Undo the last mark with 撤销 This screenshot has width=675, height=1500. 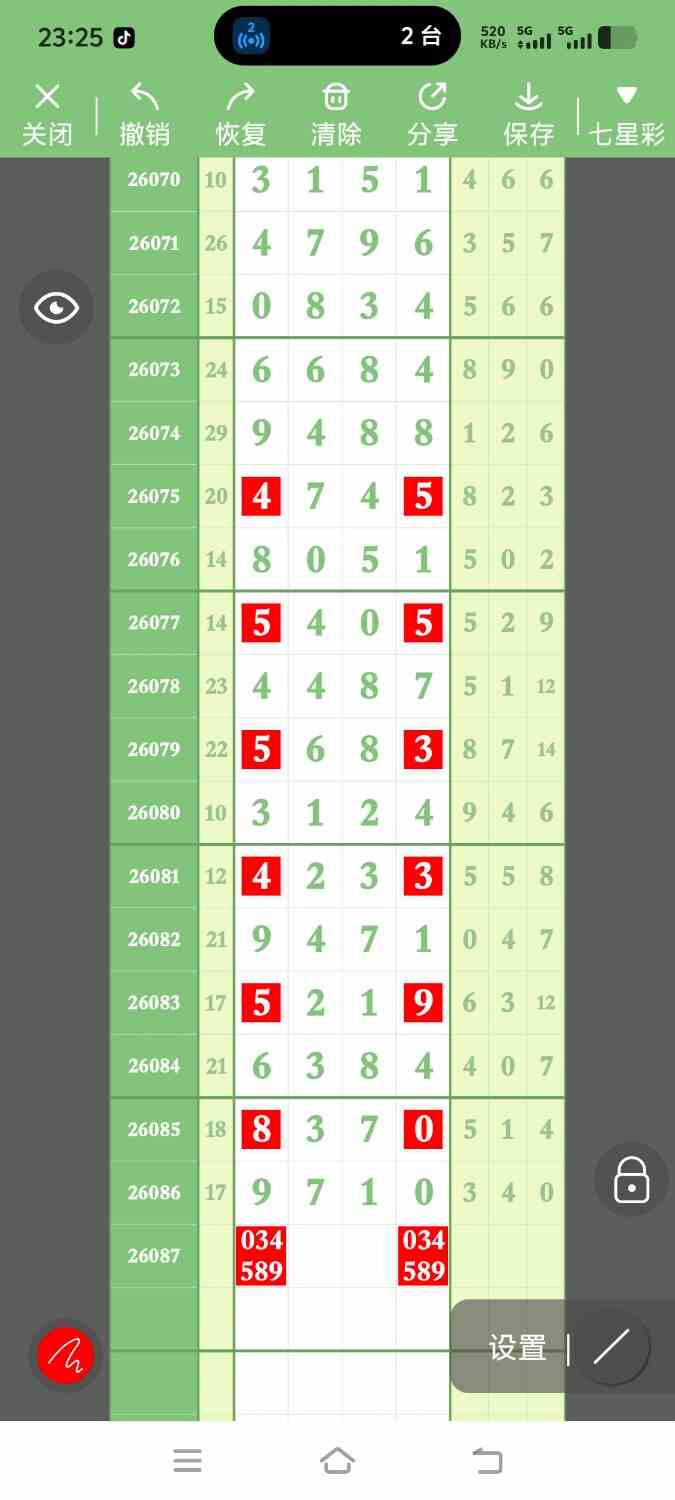pos(145,115)
